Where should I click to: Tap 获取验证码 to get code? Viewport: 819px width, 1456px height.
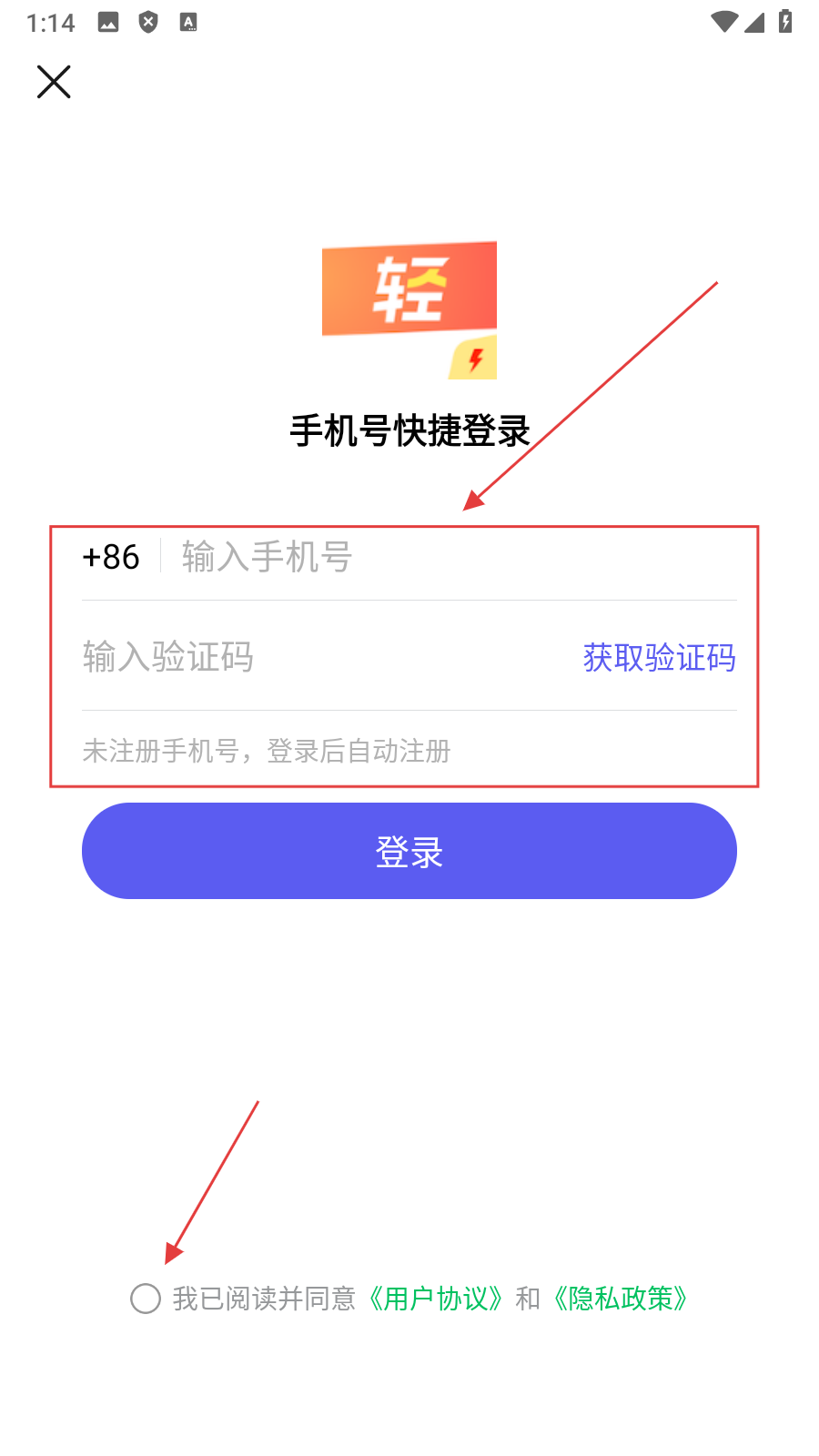tap(659, 657)
